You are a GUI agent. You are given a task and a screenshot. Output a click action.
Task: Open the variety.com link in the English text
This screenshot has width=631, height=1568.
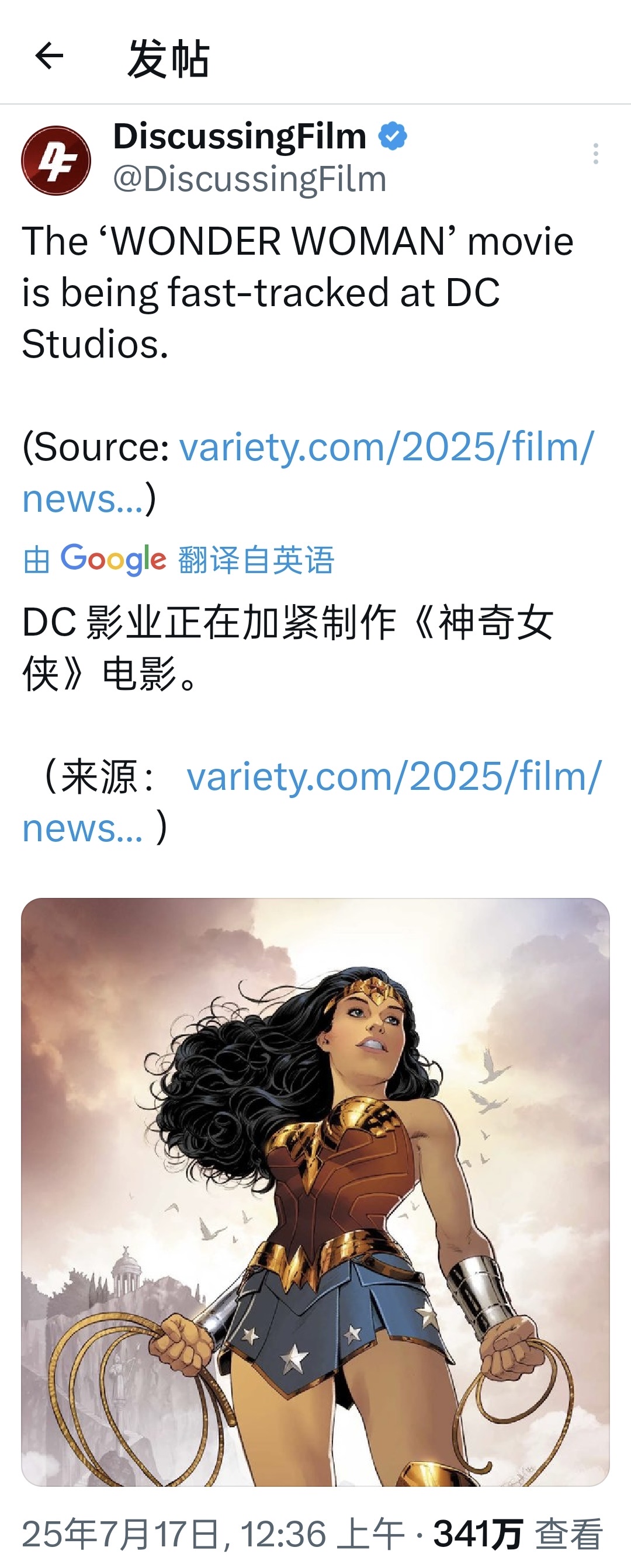click(x=386, y=447)
